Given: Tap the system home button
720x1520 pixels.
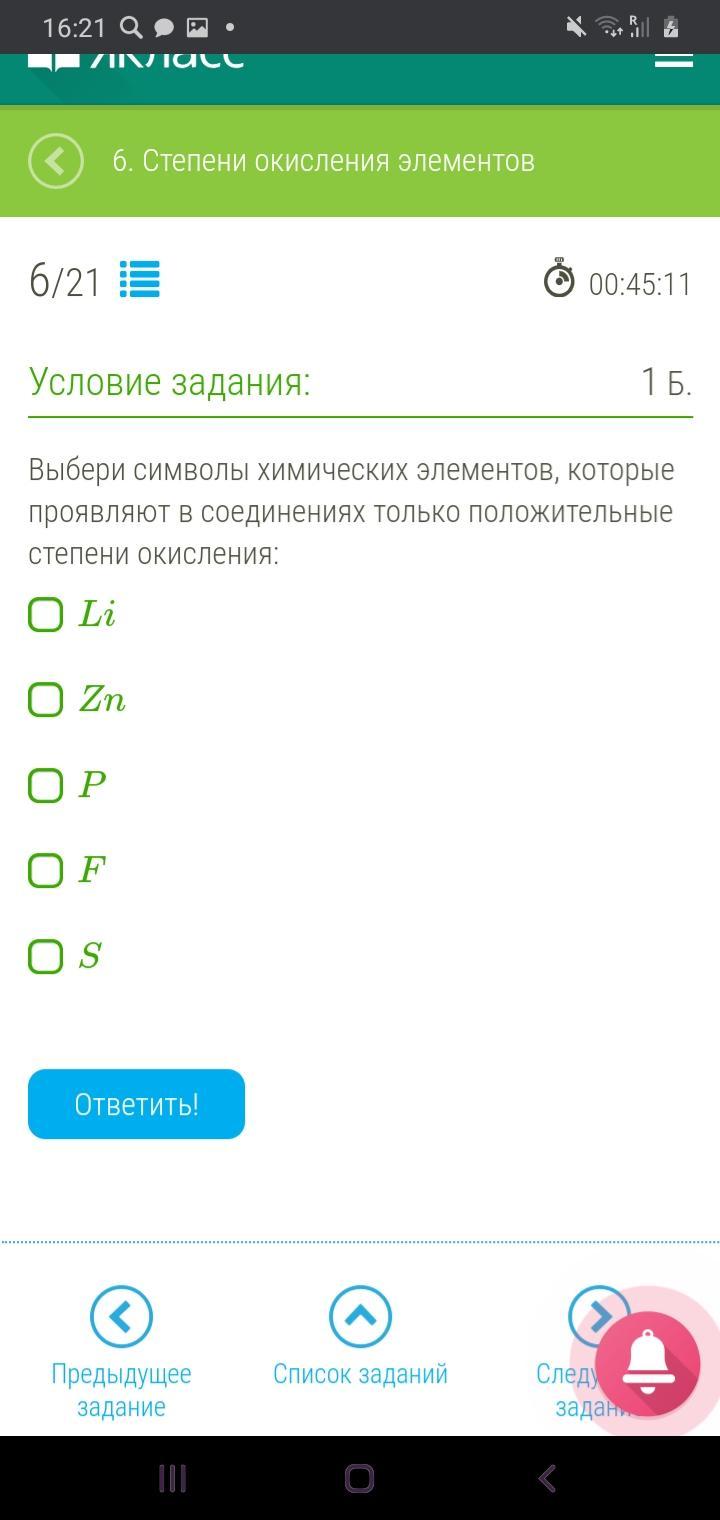Looking at the screenshot, I should tap(359, 1478).
